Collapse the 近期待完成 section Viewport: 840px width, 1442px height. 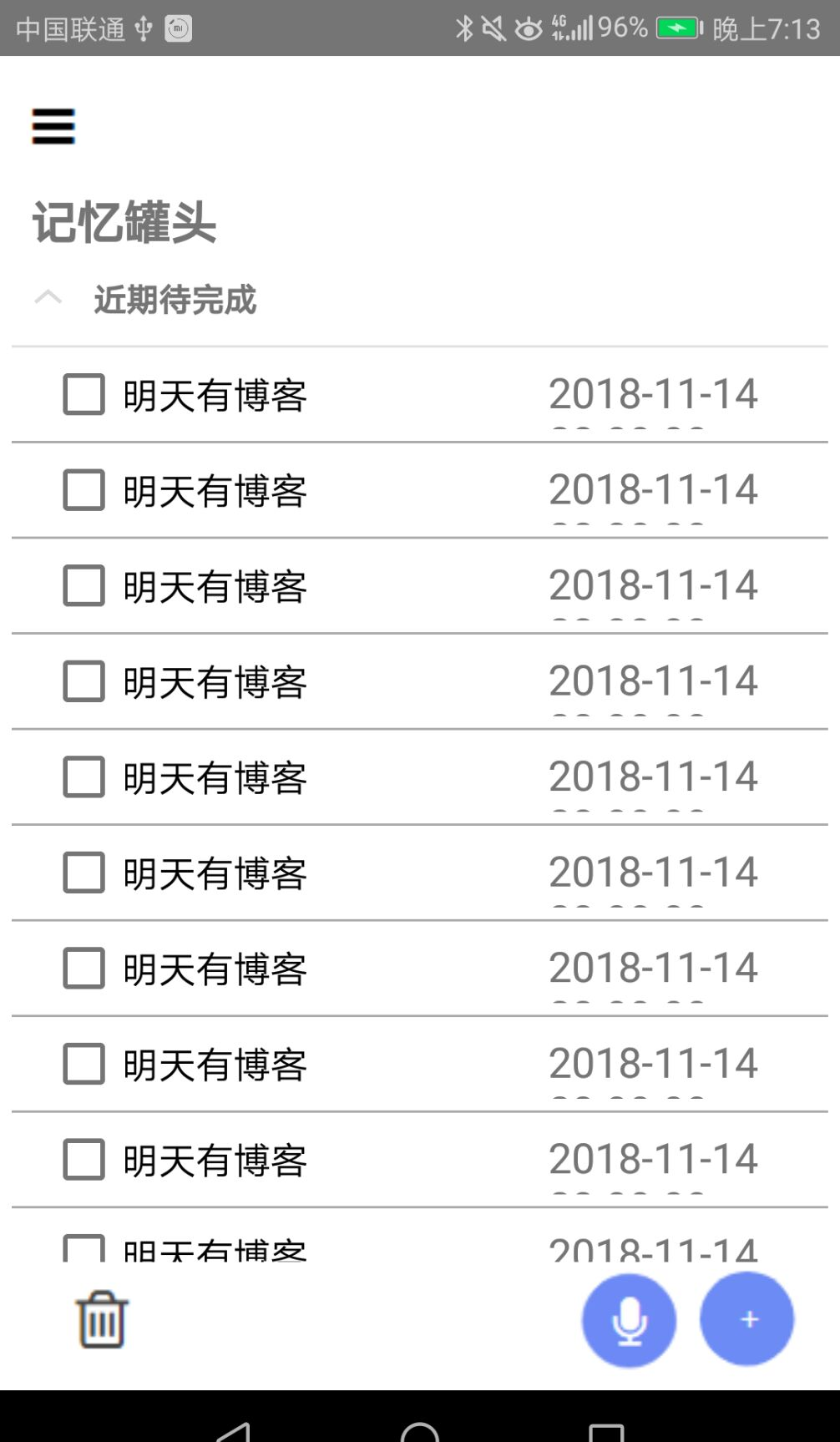click(x=48, y=297)
